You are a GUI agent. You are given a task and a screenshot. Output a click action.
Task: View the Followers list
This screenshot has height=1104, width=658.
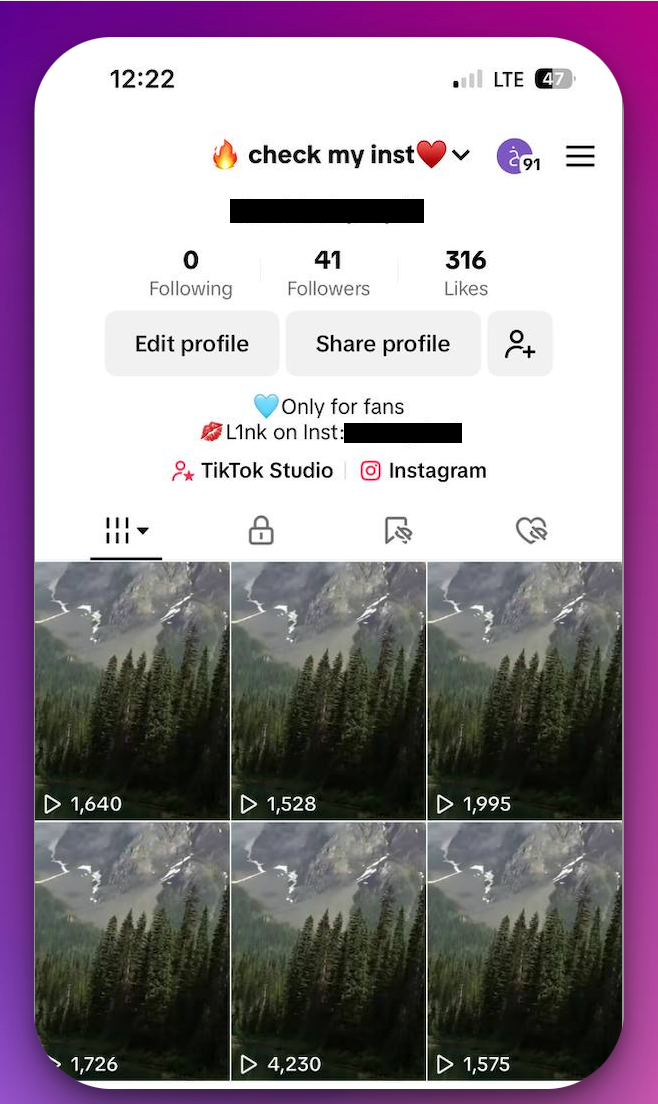click(328, 274)
